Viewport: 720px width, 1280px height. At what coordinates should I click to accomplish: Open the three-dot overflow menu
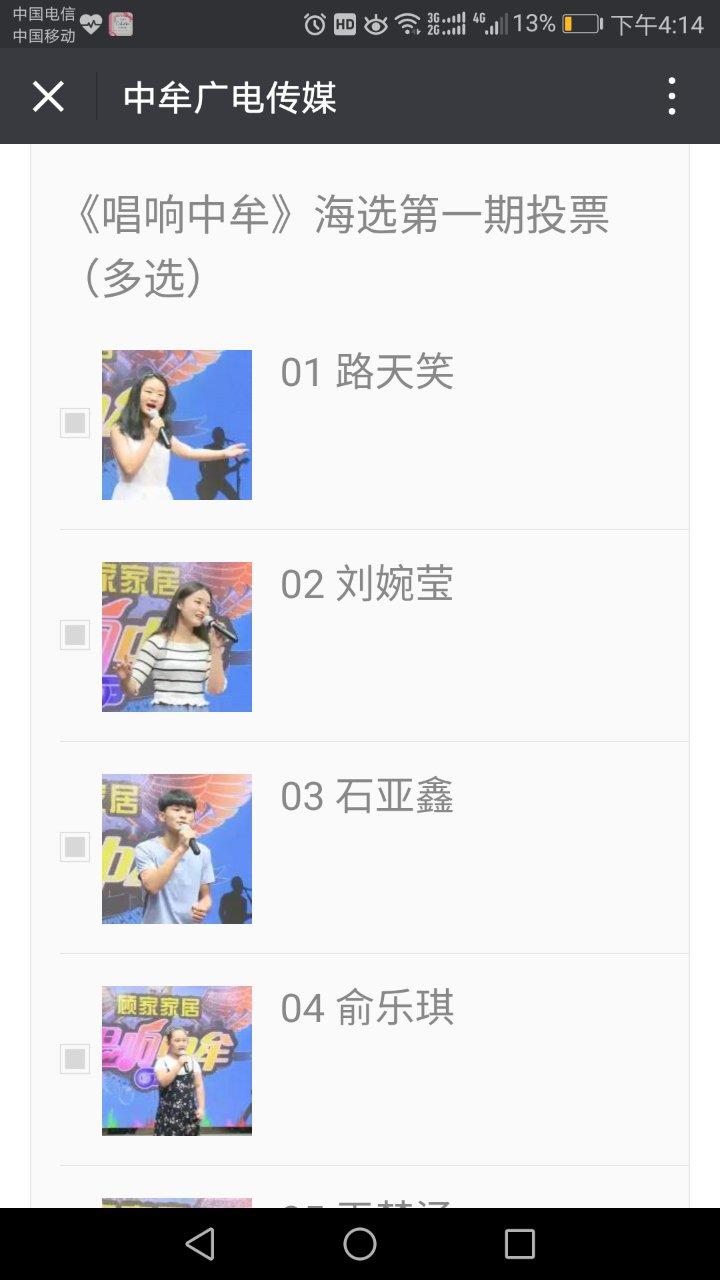pyautogui.click(x=671, y=97)
